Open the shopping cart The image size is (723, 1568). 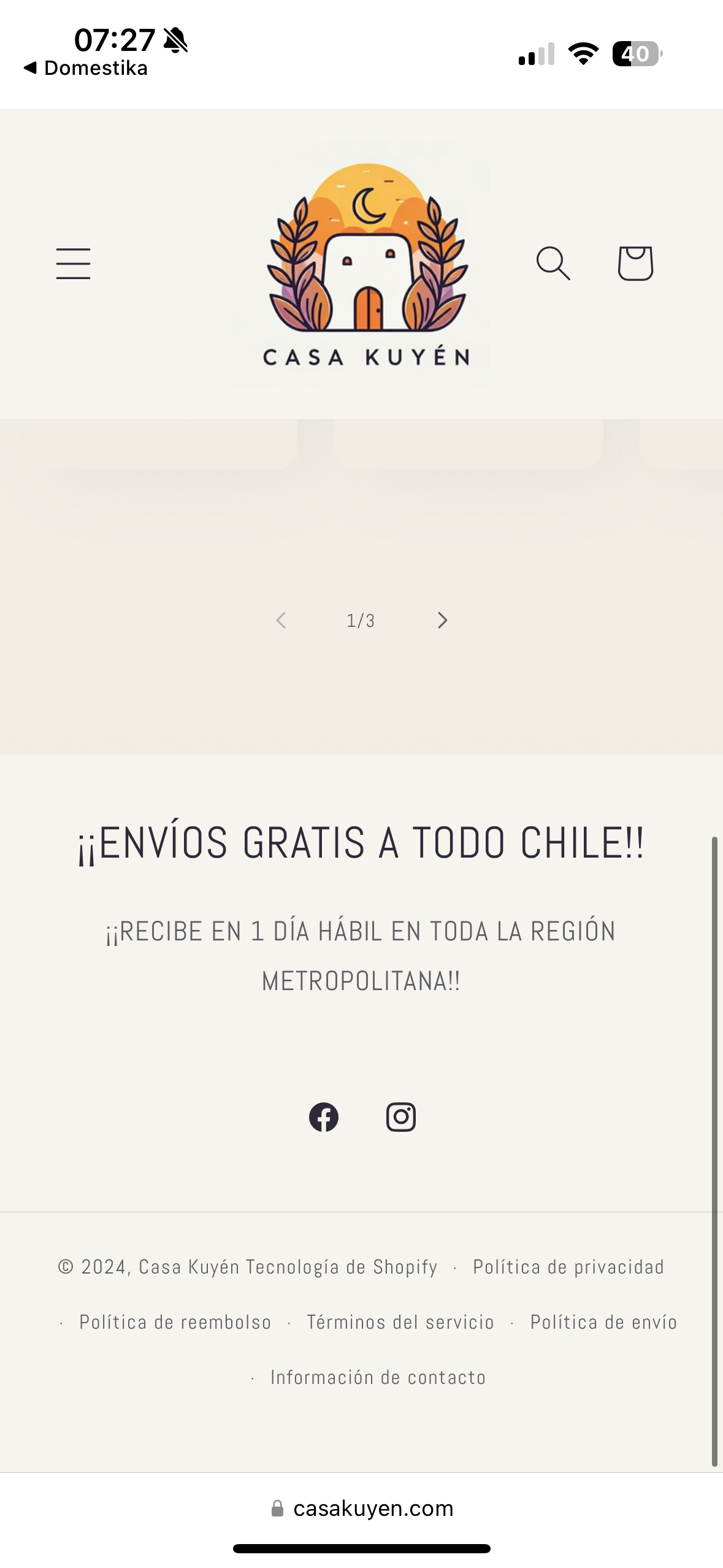635,264
